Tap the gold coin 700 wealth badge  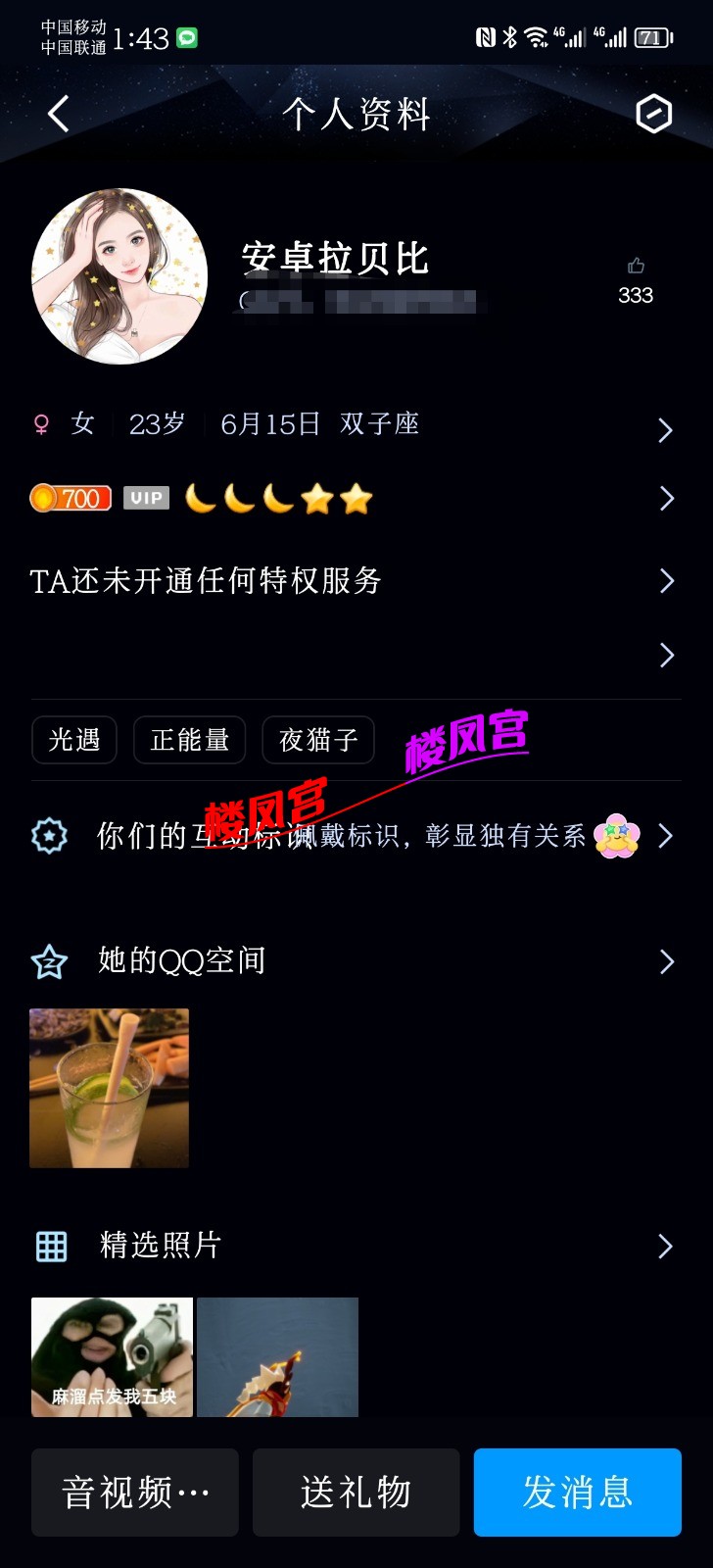[x=69, y=498]
